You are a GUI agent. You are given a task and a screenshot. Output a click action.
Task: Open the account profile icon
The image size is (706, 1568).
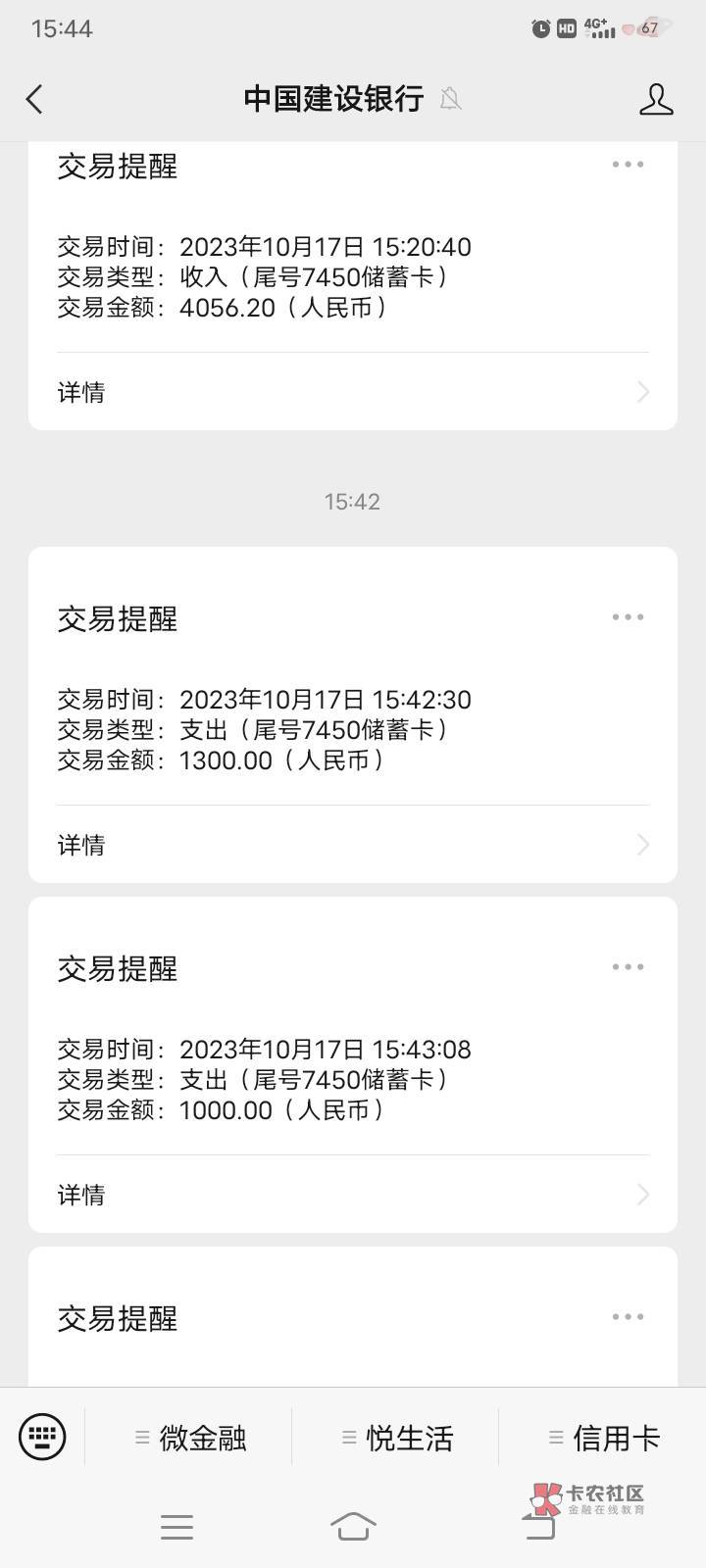tap(656, 99)
